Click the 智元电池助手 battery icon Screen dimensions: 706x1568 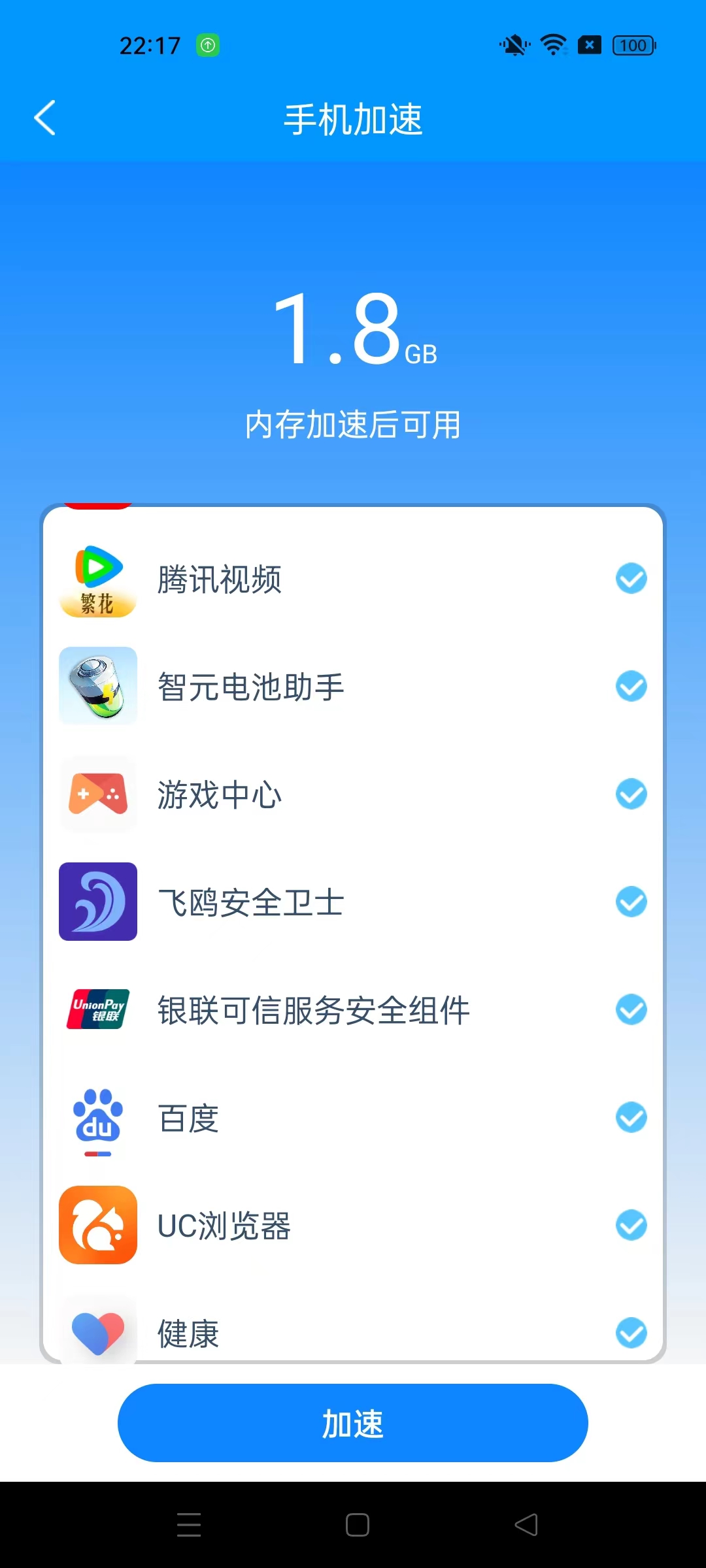pyautogui.click(x=97, y=686)
